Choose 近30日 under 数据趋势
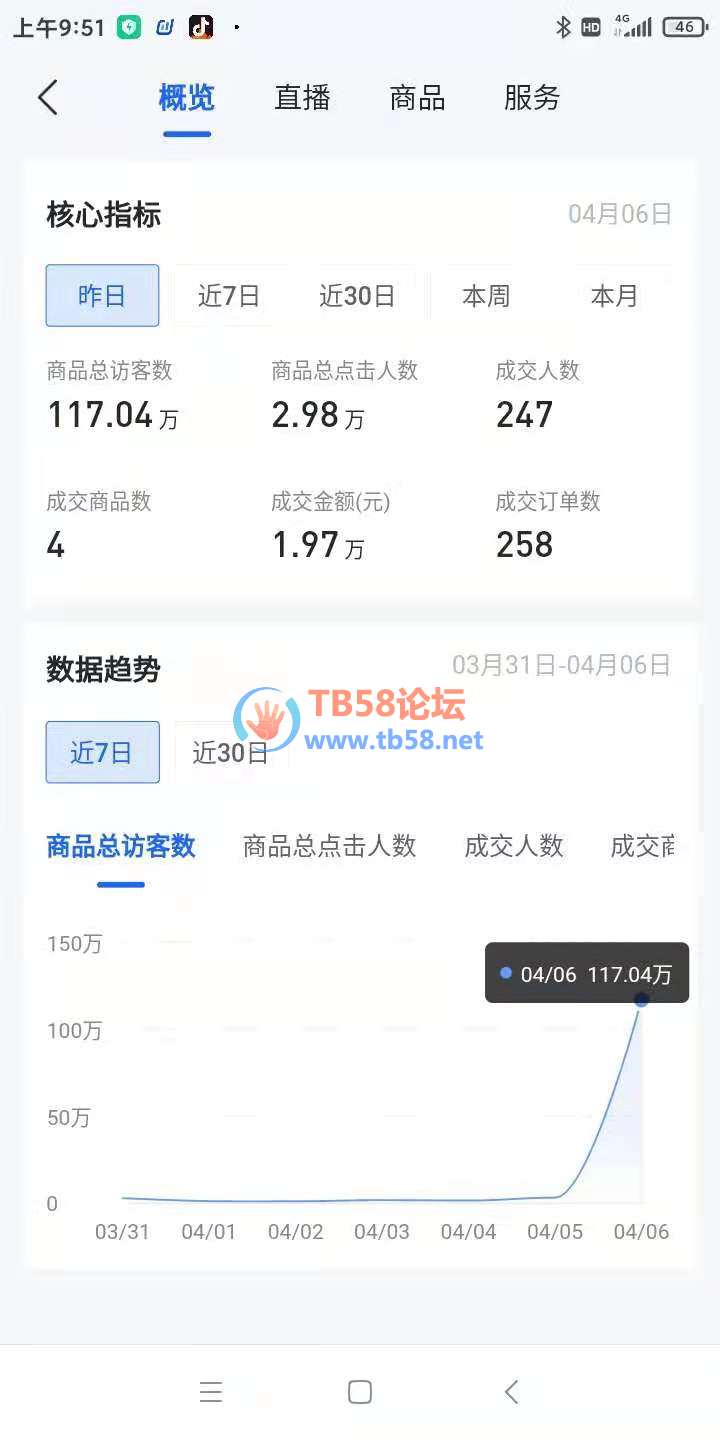Screen dimensions: 720x1440 tap(230, 752)
